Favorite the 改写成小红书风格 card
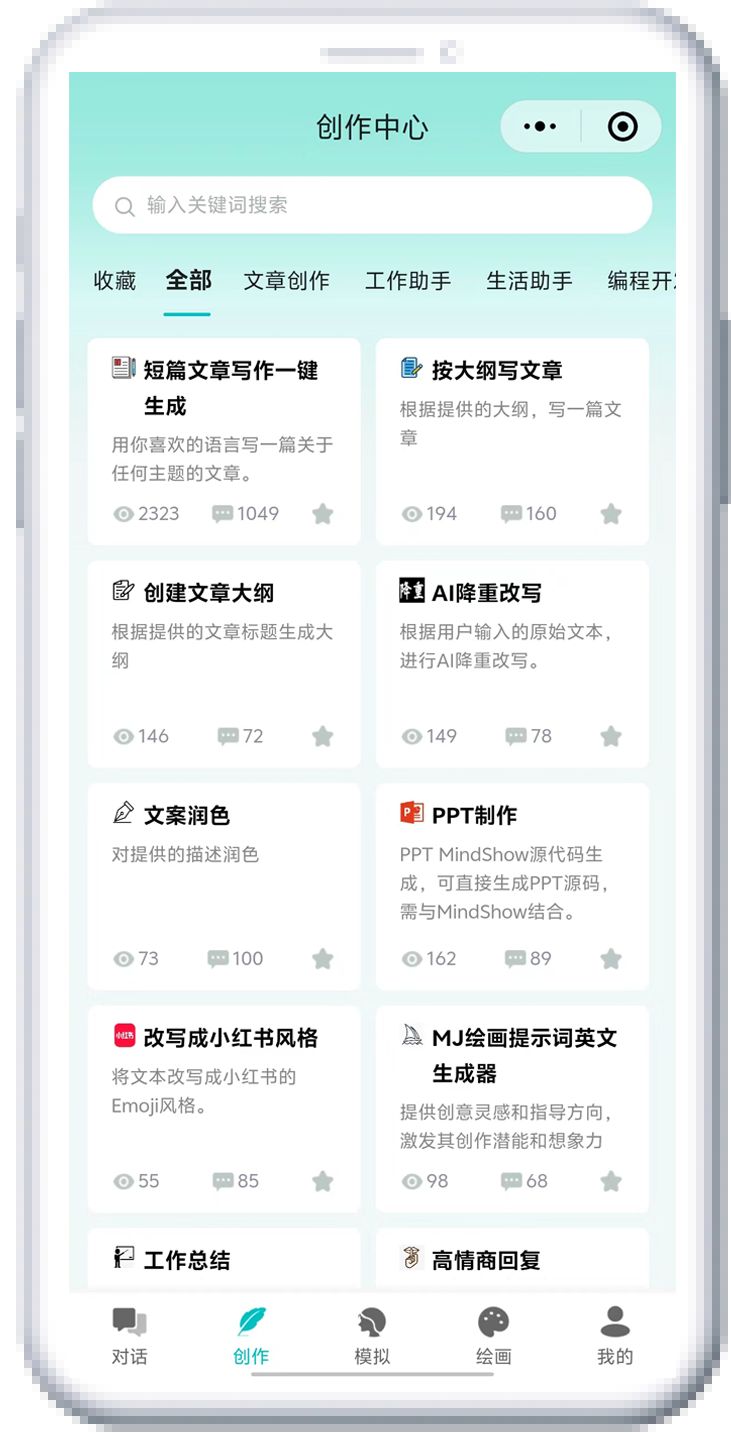Screen dimensions: 731x1433 click(322, 1182)
